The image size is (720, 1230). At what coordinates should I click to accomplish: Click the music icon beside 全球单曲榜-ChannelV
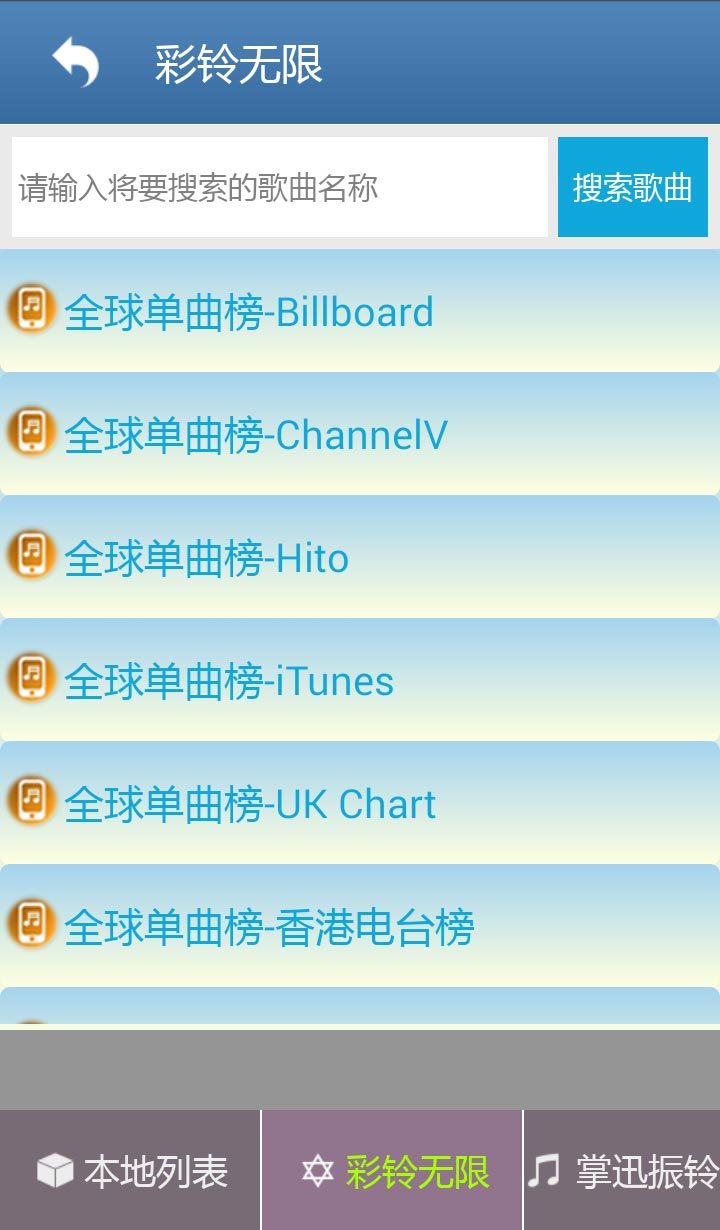tap(29, 434)
